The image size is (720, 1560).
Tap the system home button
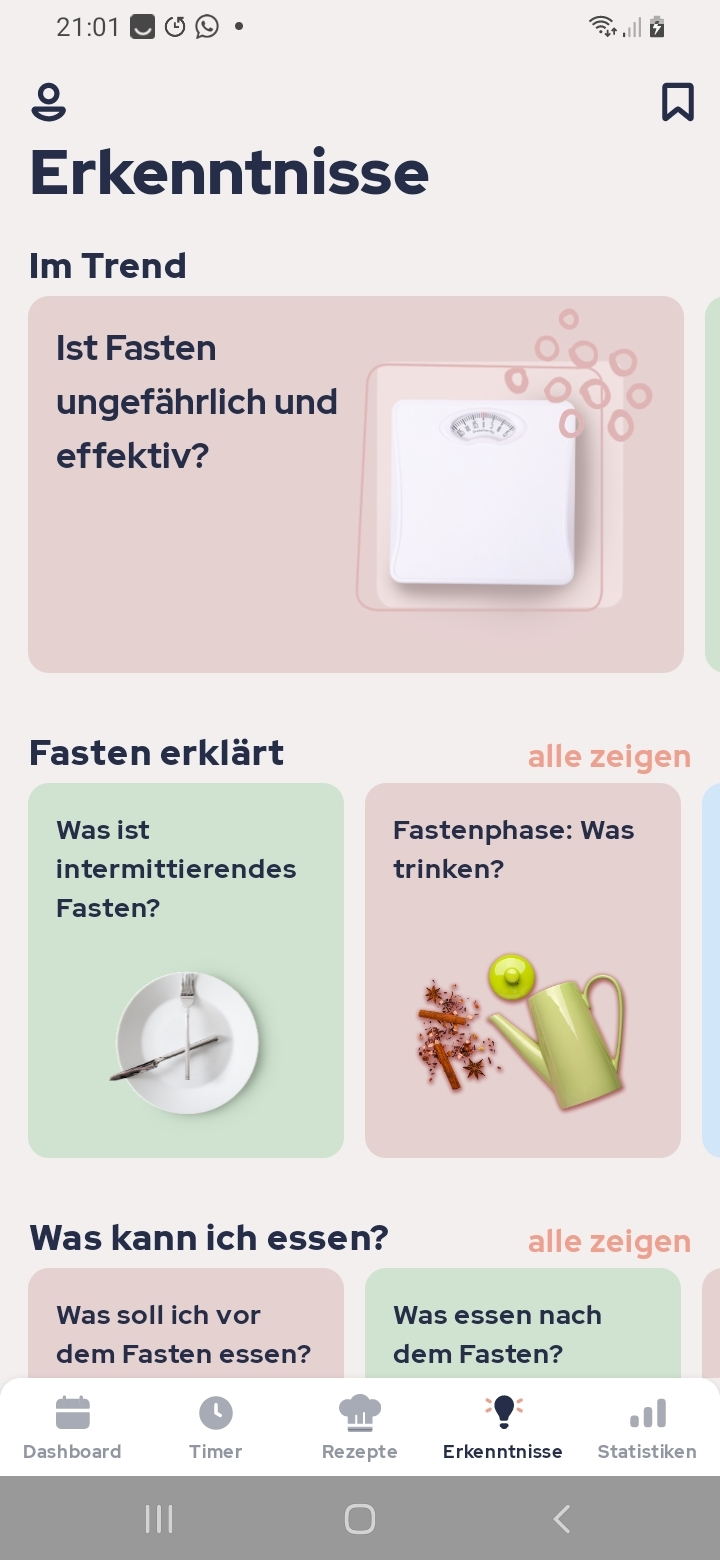360,1519
